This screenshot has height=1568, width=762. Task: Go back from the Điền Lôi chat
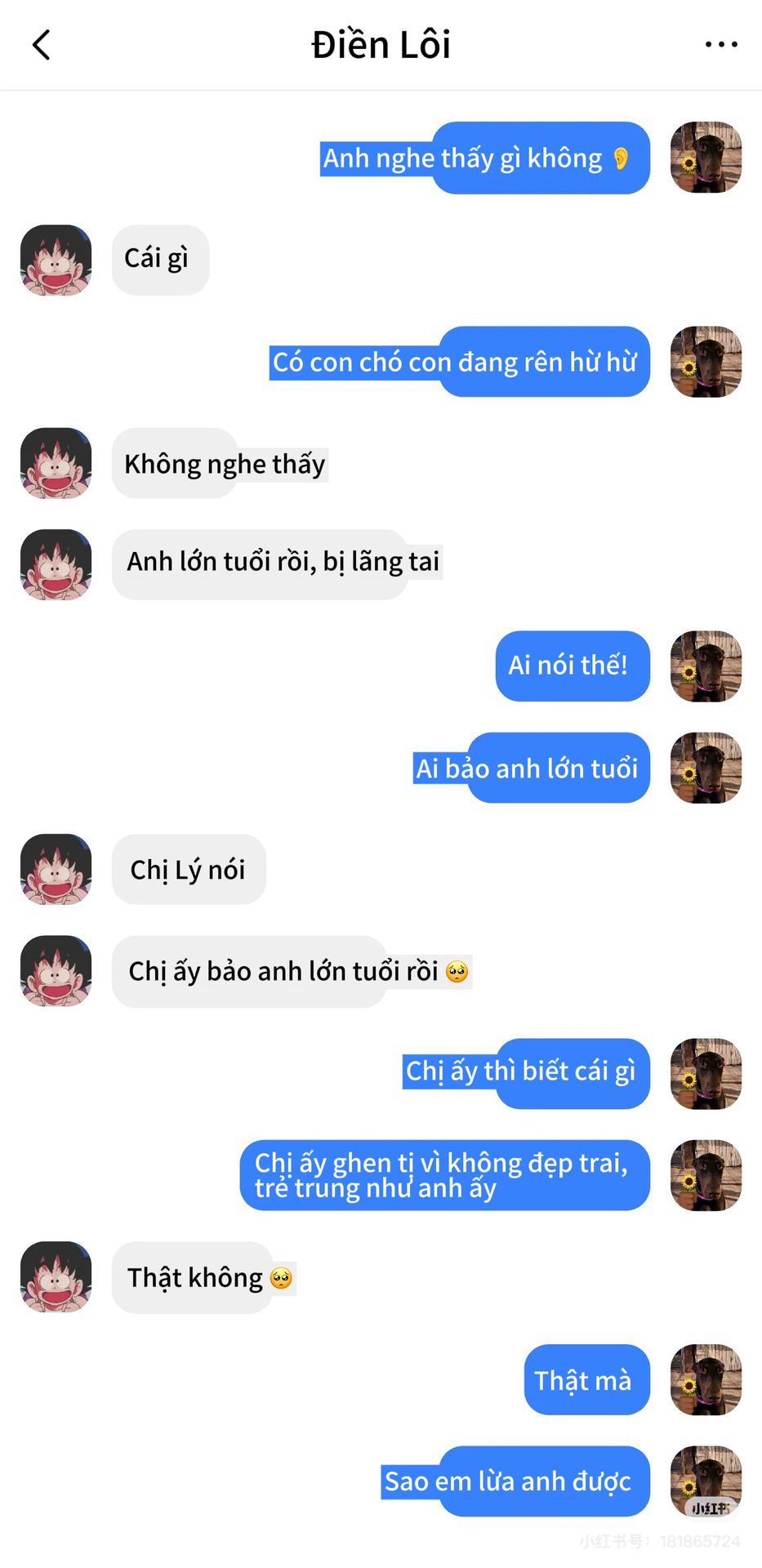coord(42,45)
